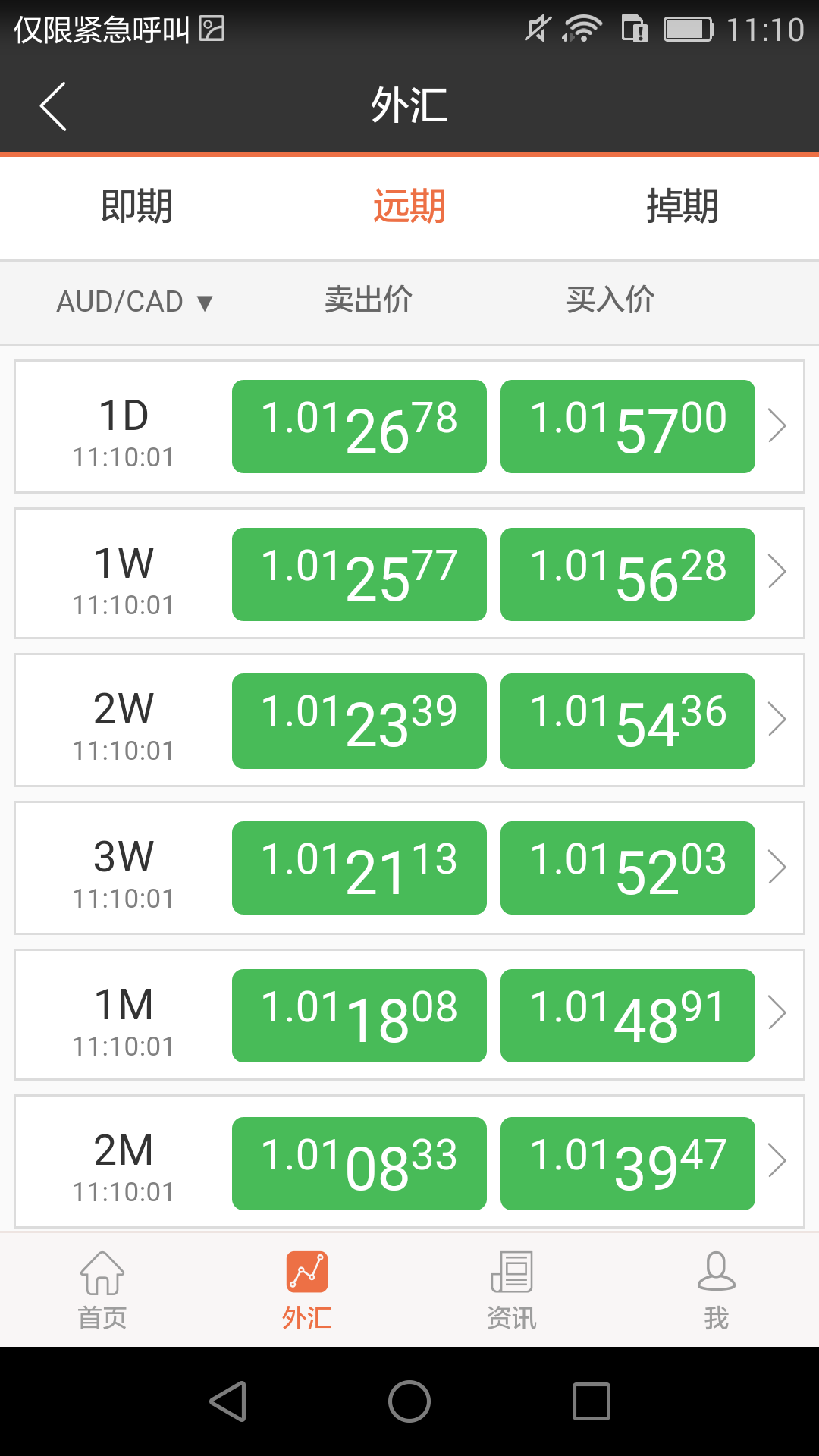The image size is (819, 1456).
Task: Switch to the 即期 tab
Action: 136,206
